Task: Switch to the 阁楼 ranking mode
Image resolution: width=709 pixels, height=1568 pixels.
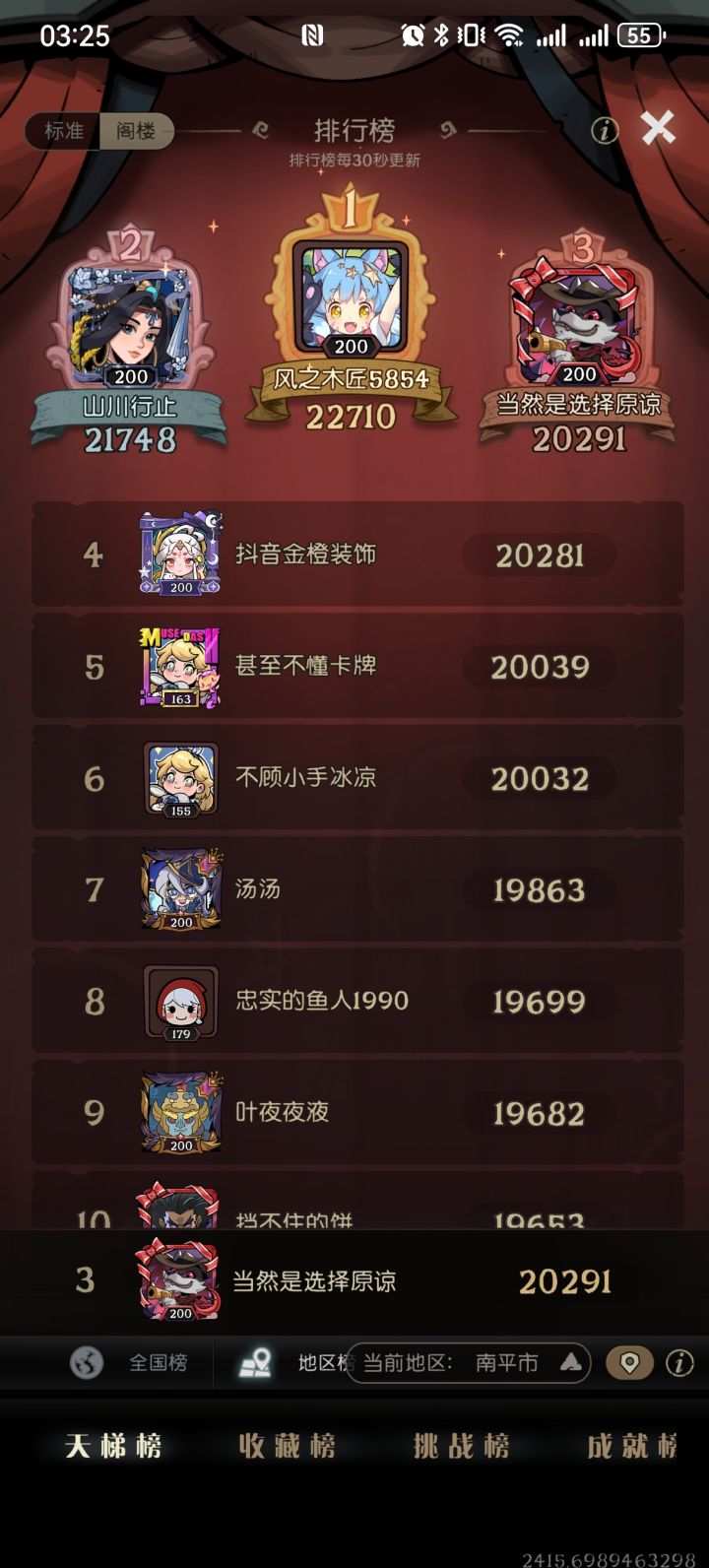Action: pyautogui.click(x=138, y=131)
